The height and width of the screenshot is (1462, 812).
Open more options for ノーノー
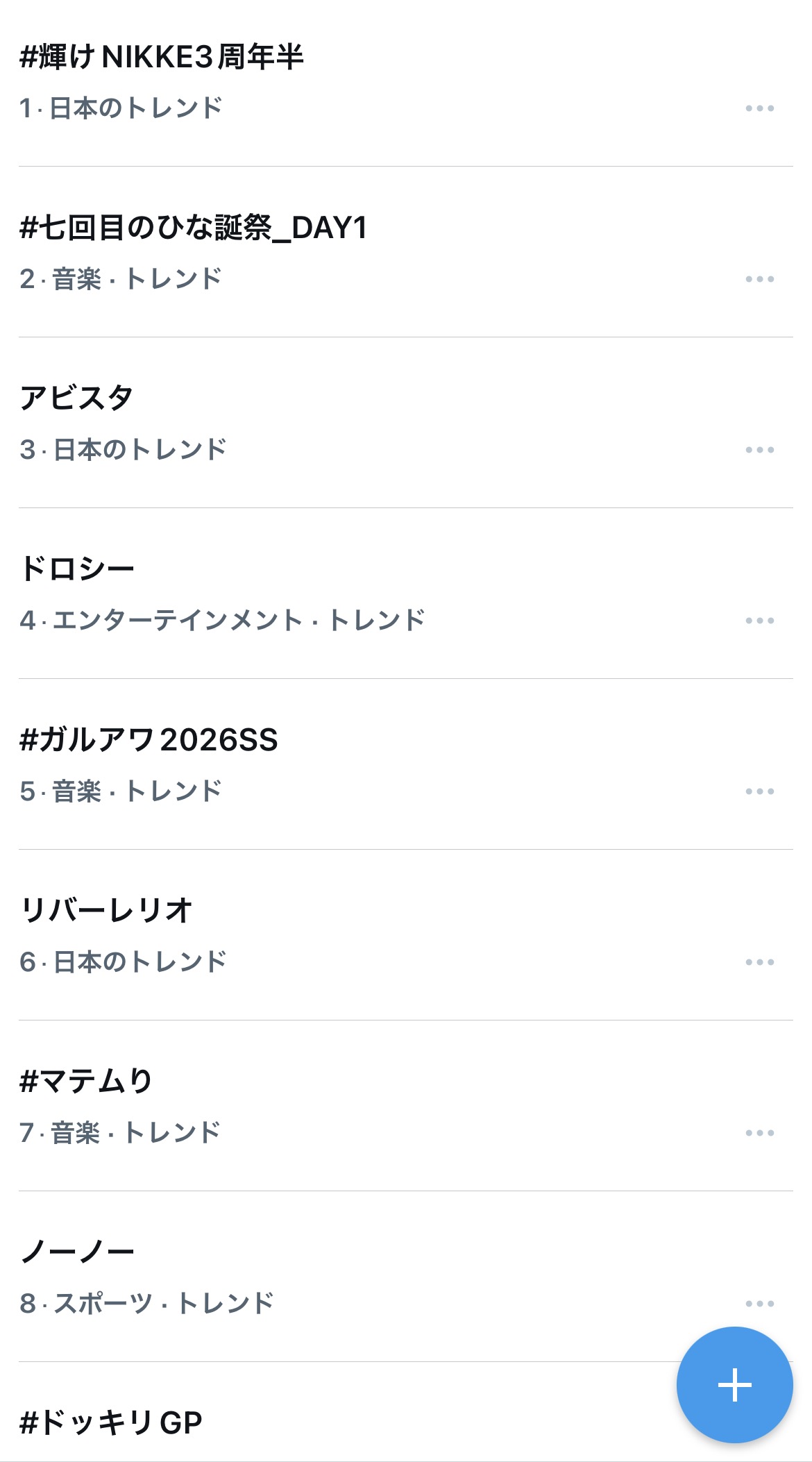(759, 1304)
